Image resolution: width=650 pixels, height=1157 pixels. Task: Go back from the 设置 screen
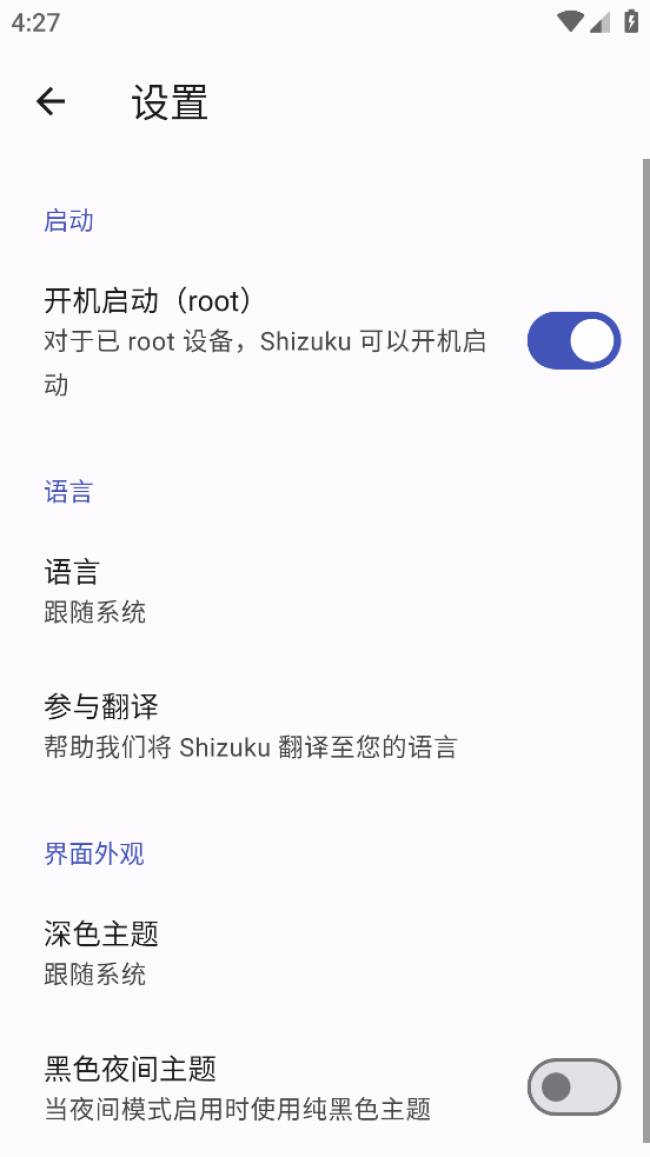coord(50,101)
